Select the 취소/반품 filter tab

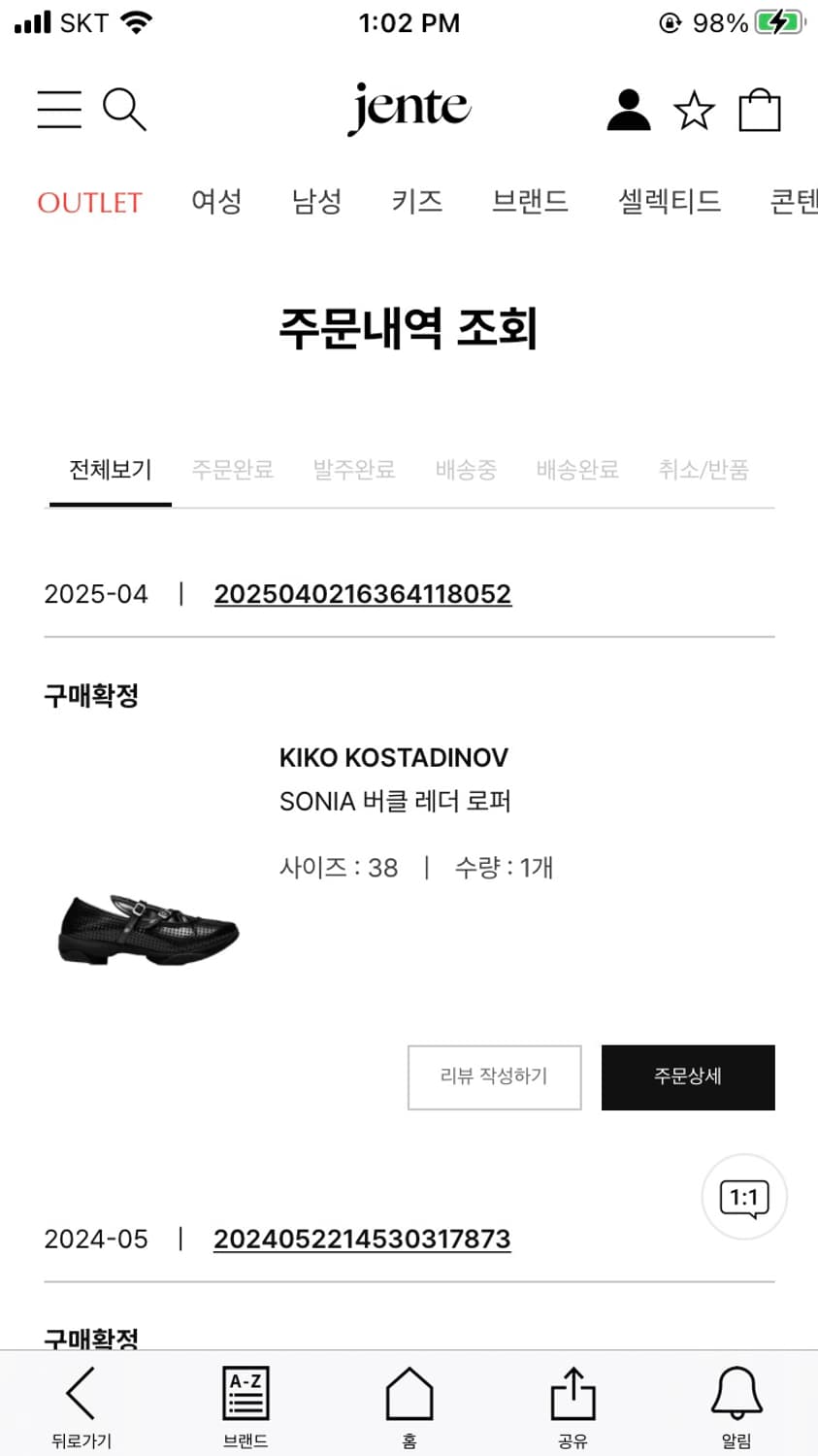[703, 469]
